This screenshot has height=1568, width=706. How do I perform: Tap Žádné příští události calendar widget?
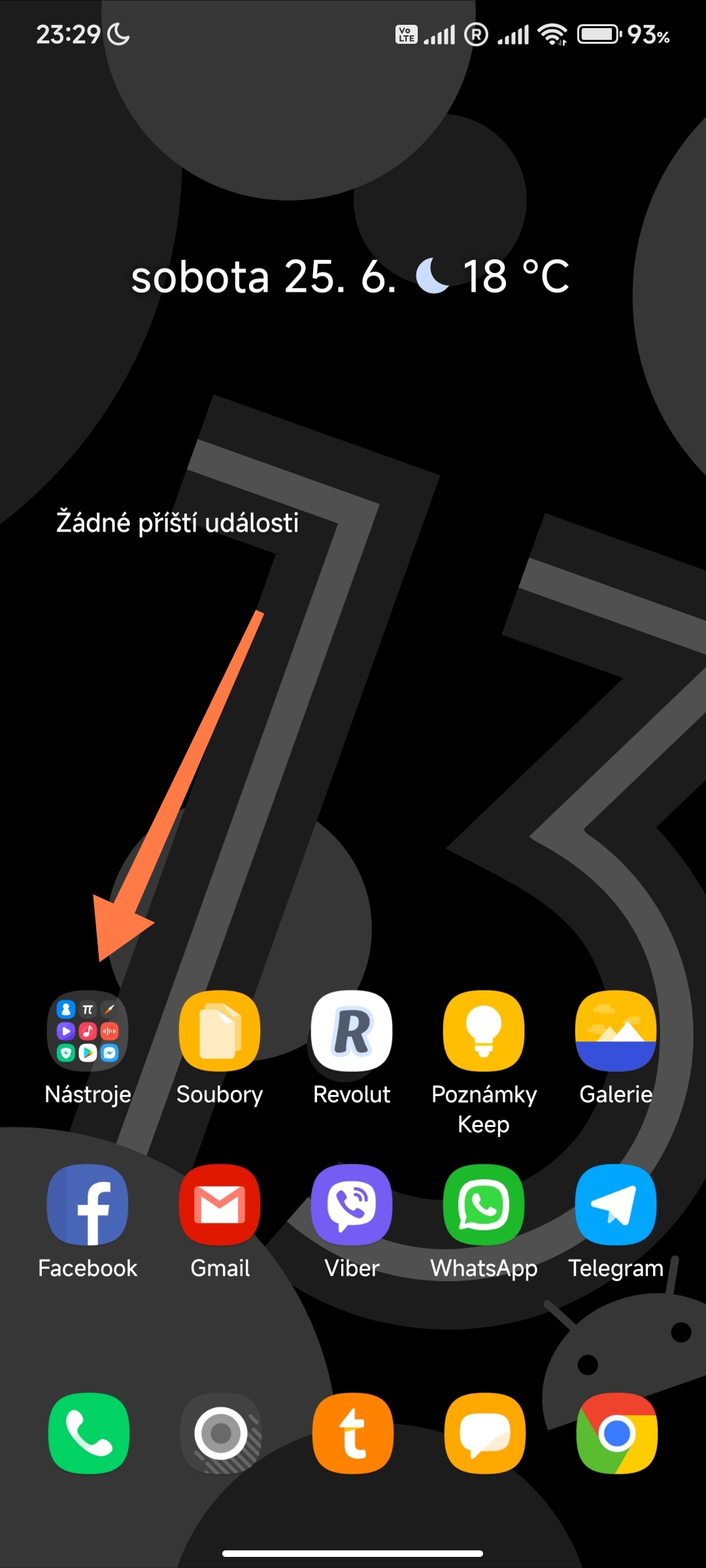click(177, 523)
